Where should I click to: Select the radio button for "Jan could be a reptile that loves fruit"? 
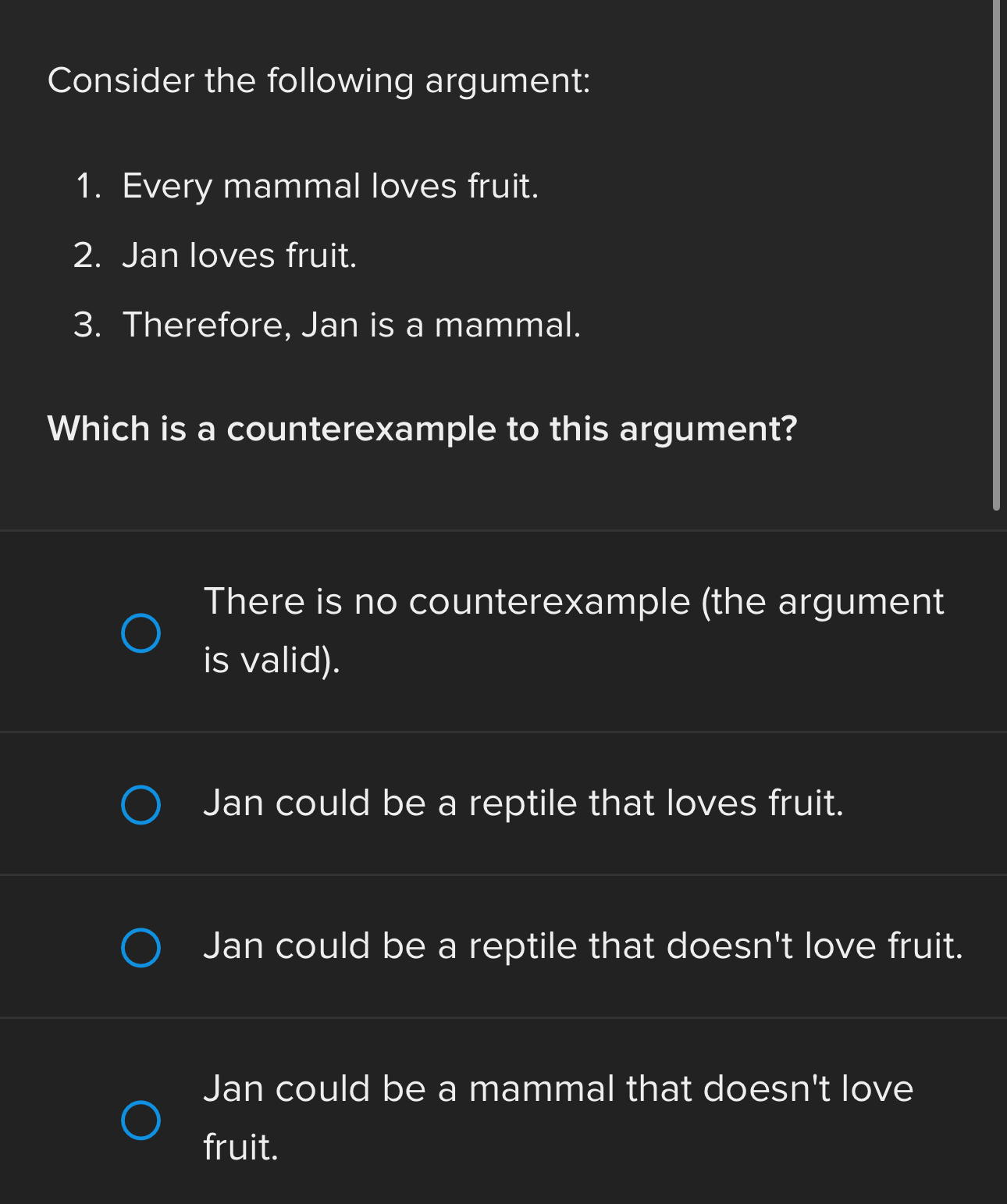click(x=142, y=805)
